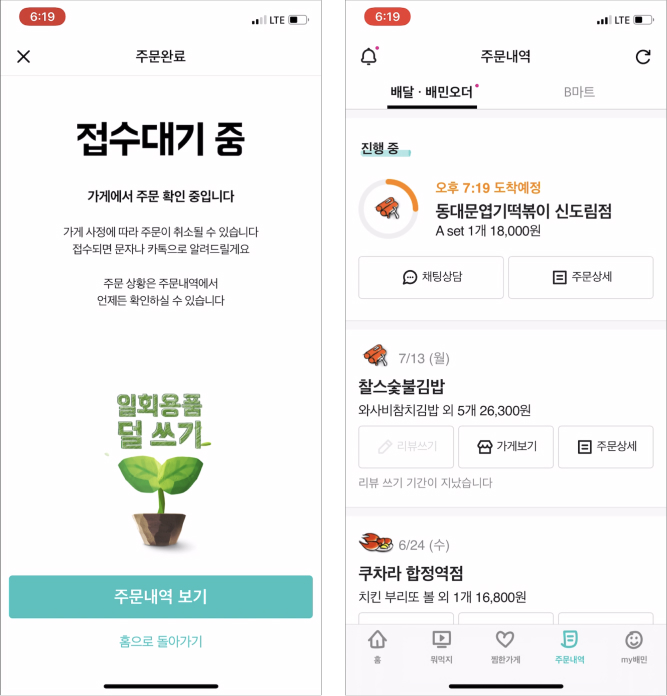Select the 주문내역 bottom tab
Image resolution: width=667 pixels, height=696 pixels.
coord(569,646)
